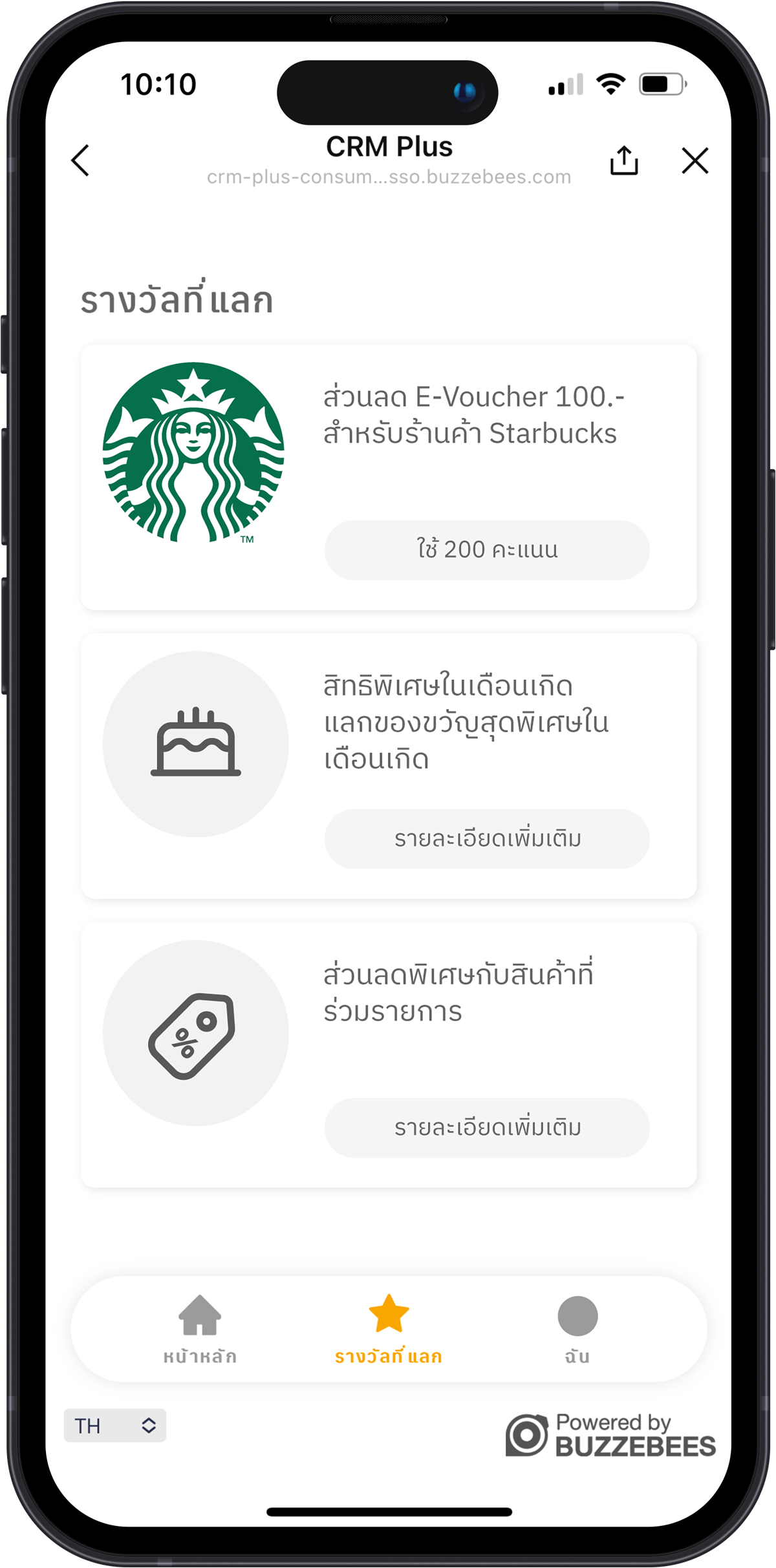Screen dimensions: 776x1568
Task: Select the รางวัลที่แลก star tab
Action: click(x=389, y=1330)
